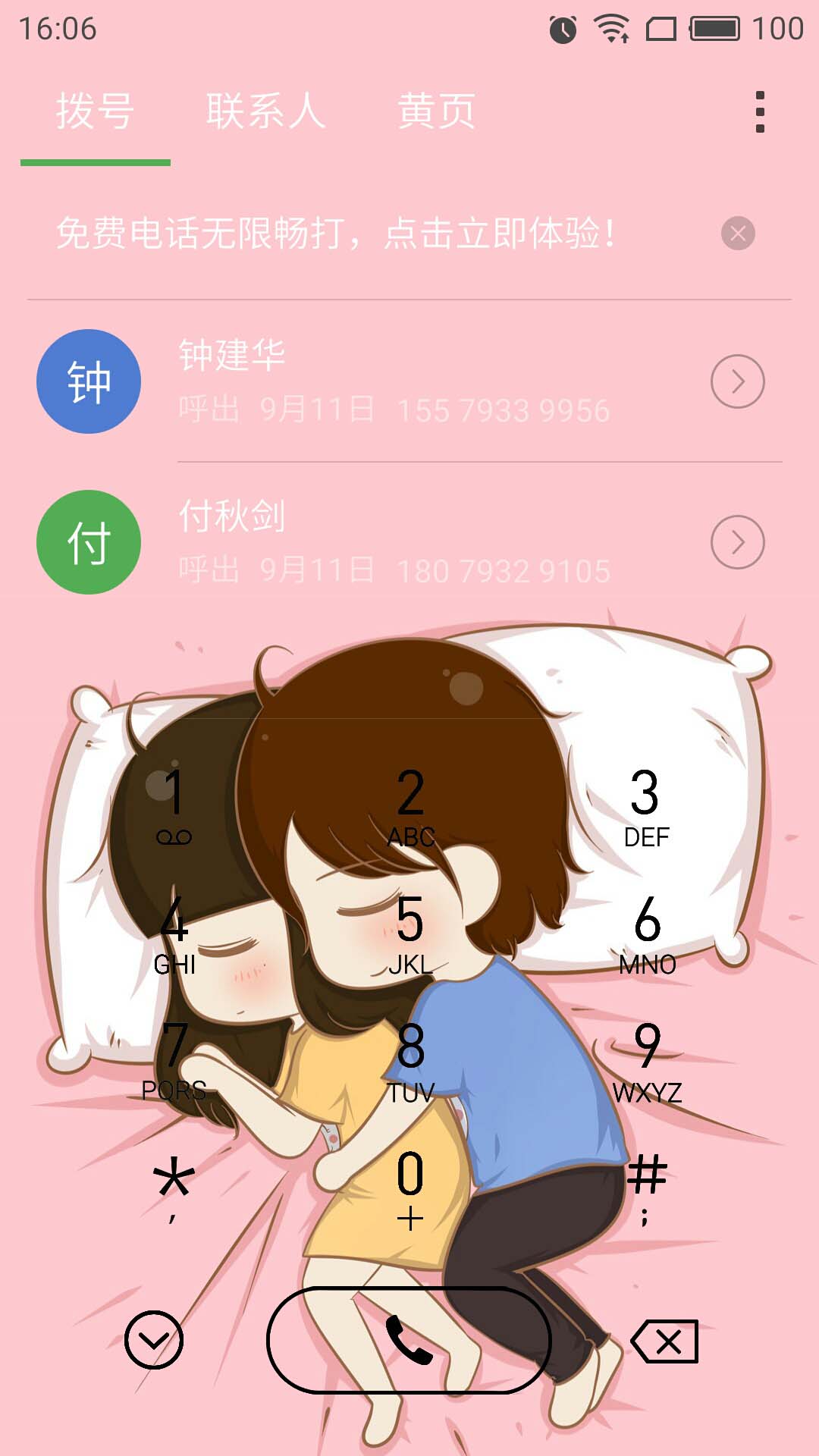
Task: Switch to the 联系人 tab
Action: 265,112
